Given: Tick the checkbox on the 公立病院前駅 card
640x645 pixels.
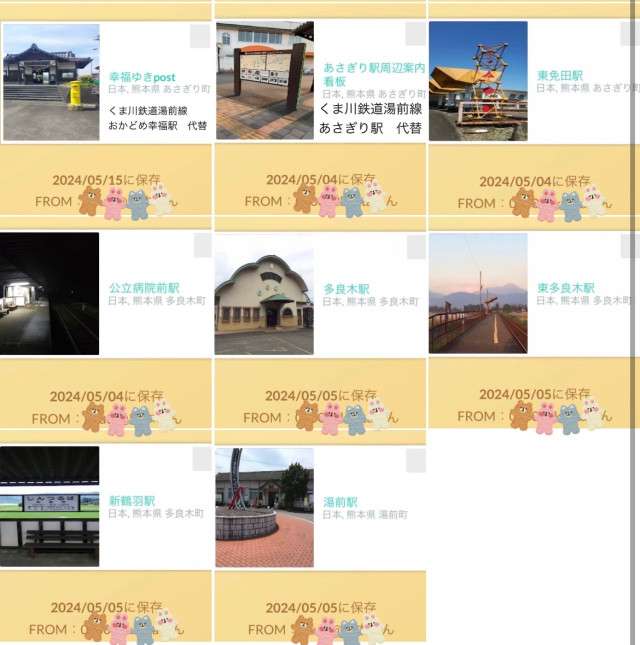Looking at the screenshot, I should click(202, 246).
